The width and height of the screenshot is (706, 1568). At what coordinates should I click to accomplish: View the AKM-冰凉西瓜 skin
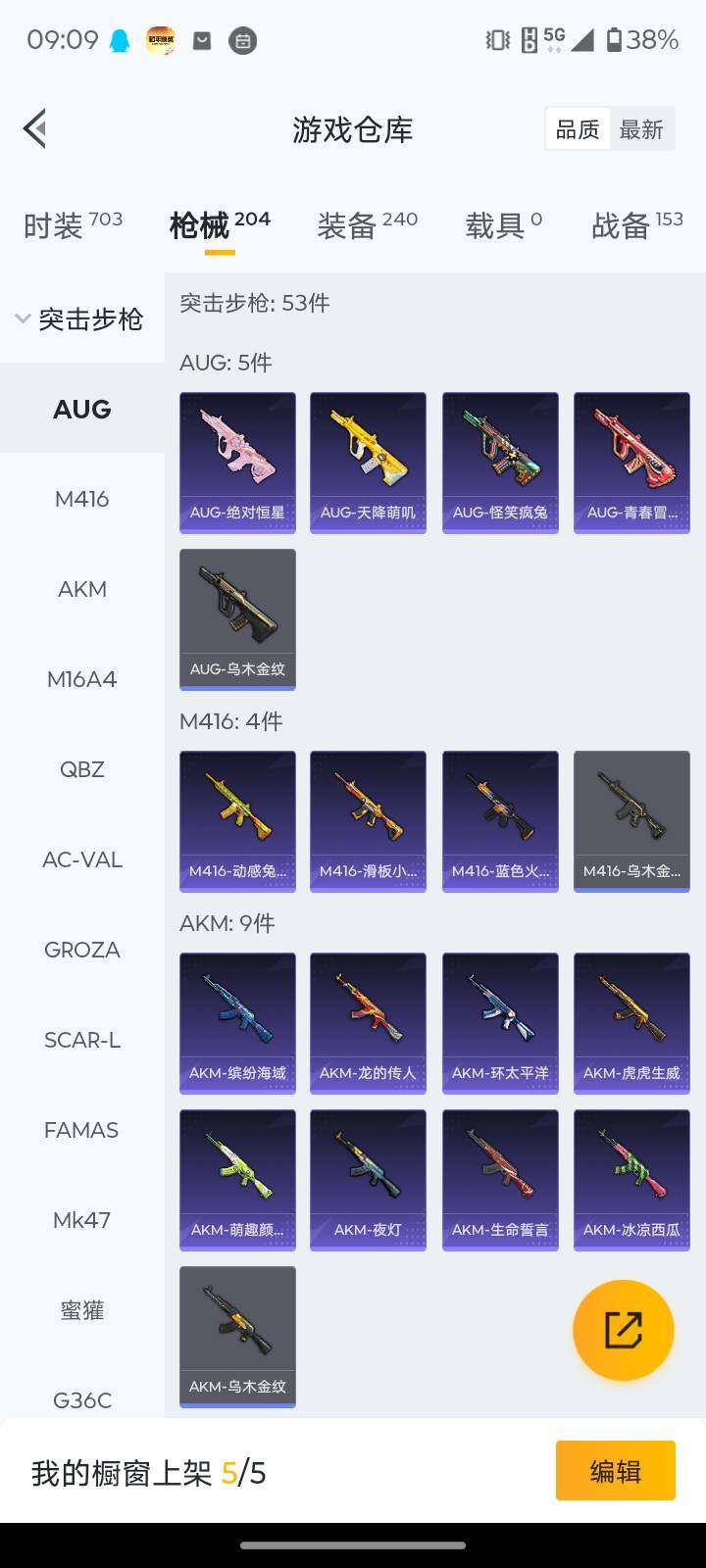coord(631,1180)
